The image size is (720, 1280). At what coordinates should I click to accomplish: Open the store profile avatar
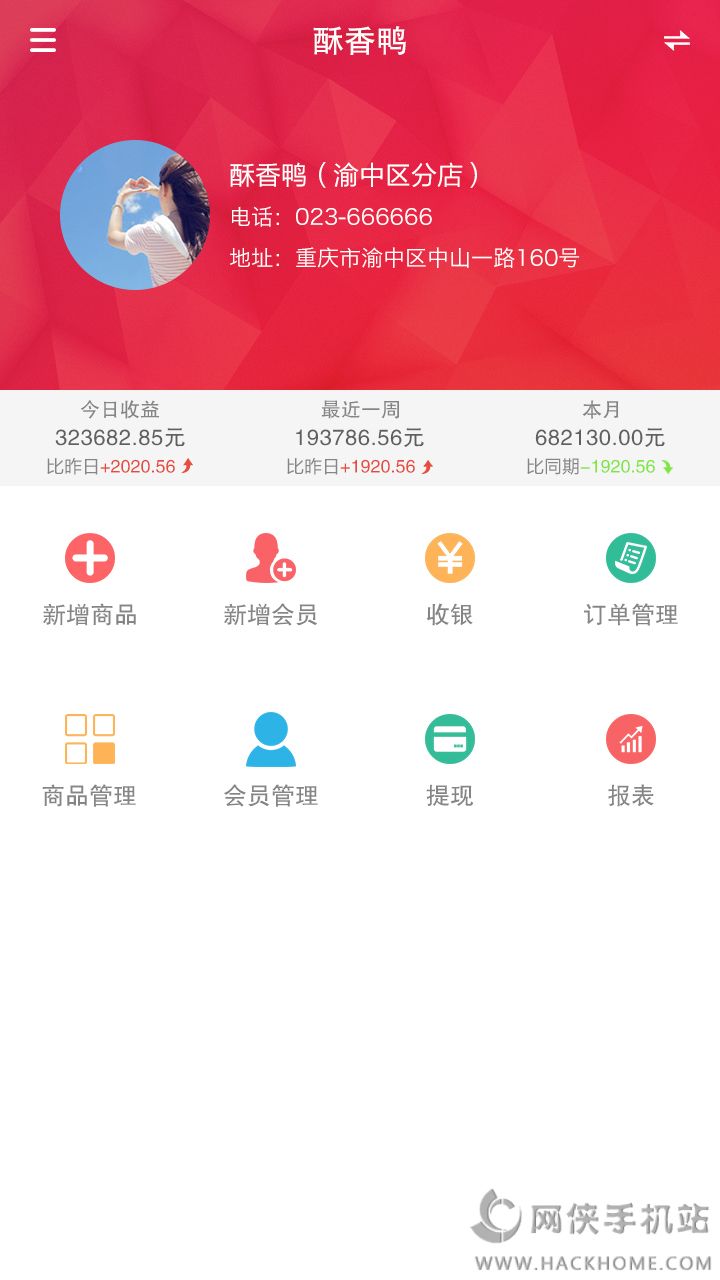coord(135,215)
